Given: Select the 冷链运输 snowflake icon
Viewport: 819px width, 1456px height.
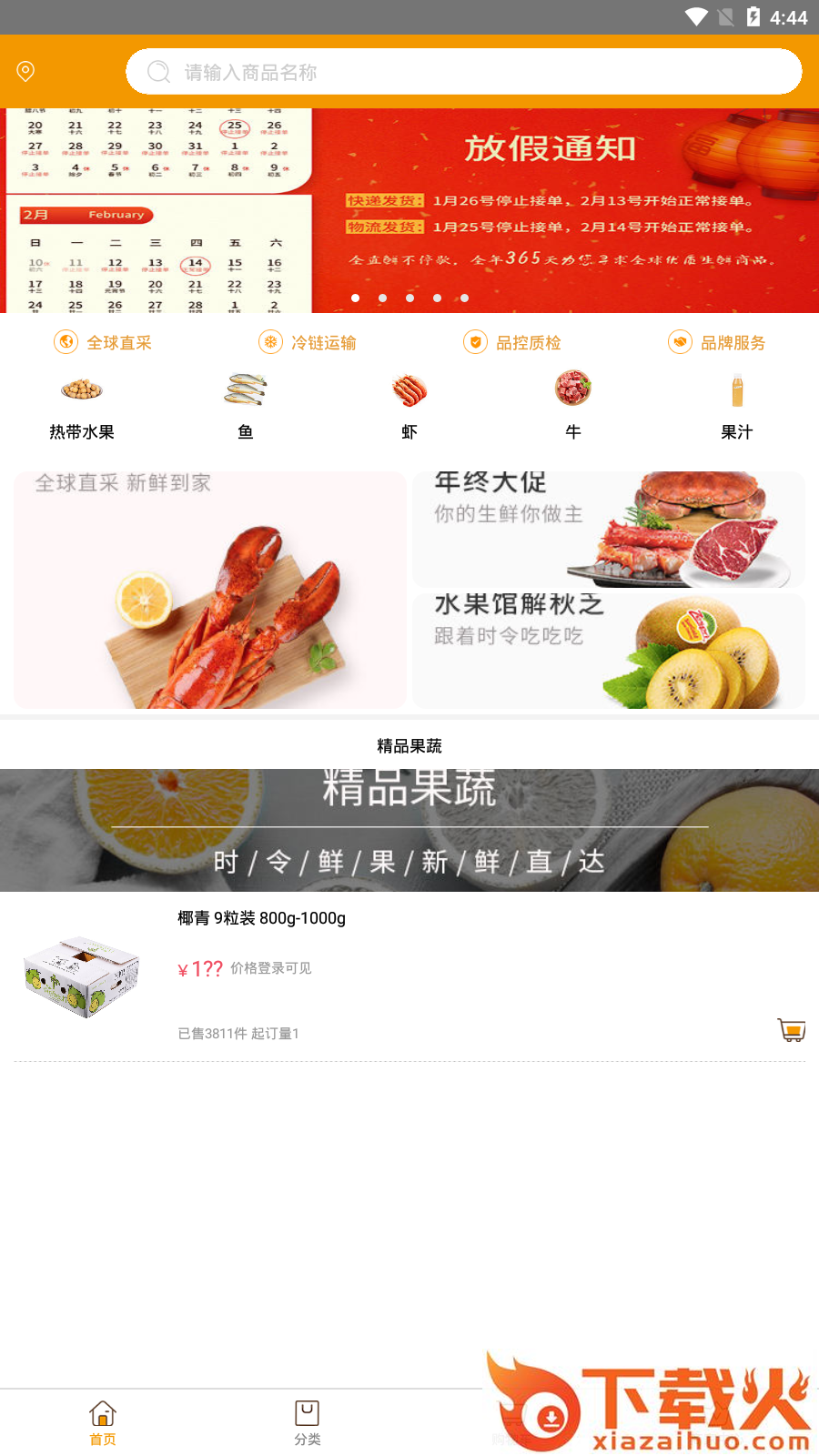Looking at the screenshot, I should point(268,342).
